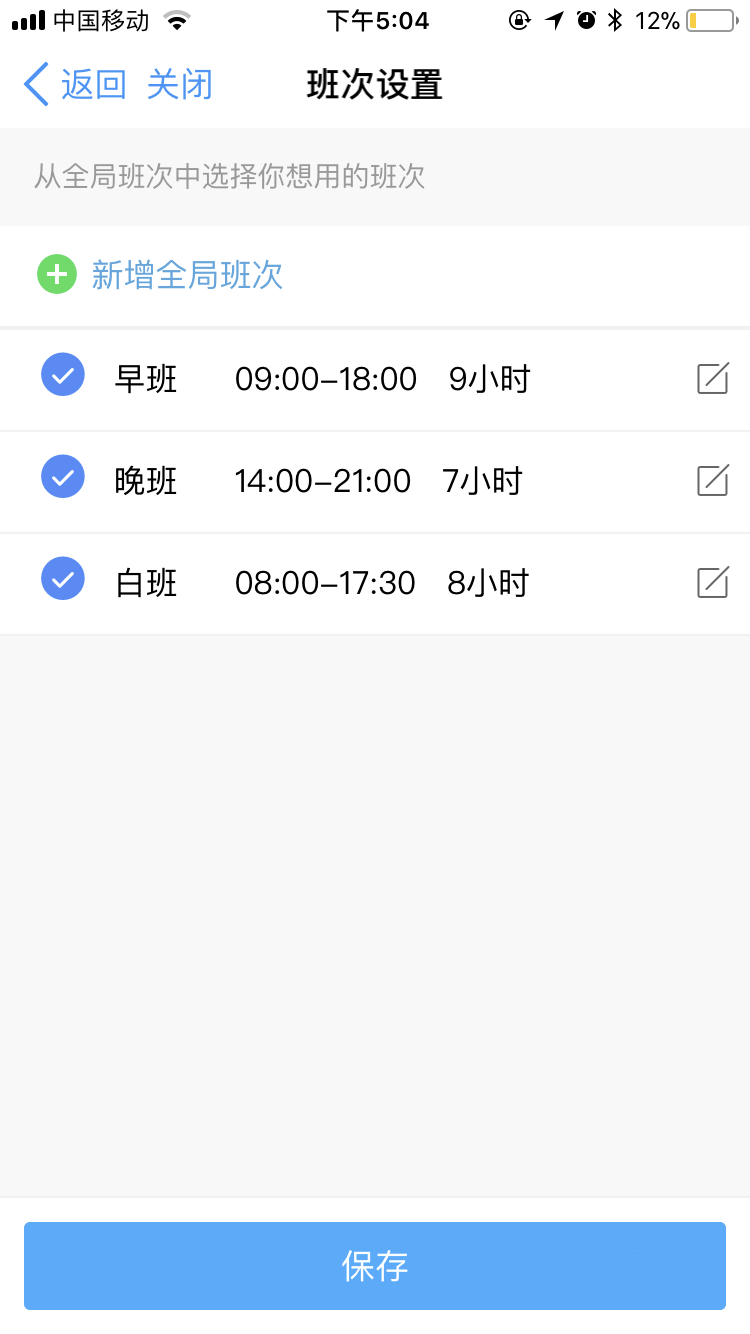Tap 关闭 to close the page
The width and height of the screenshot is (750, 1334).
pos(180,84)
